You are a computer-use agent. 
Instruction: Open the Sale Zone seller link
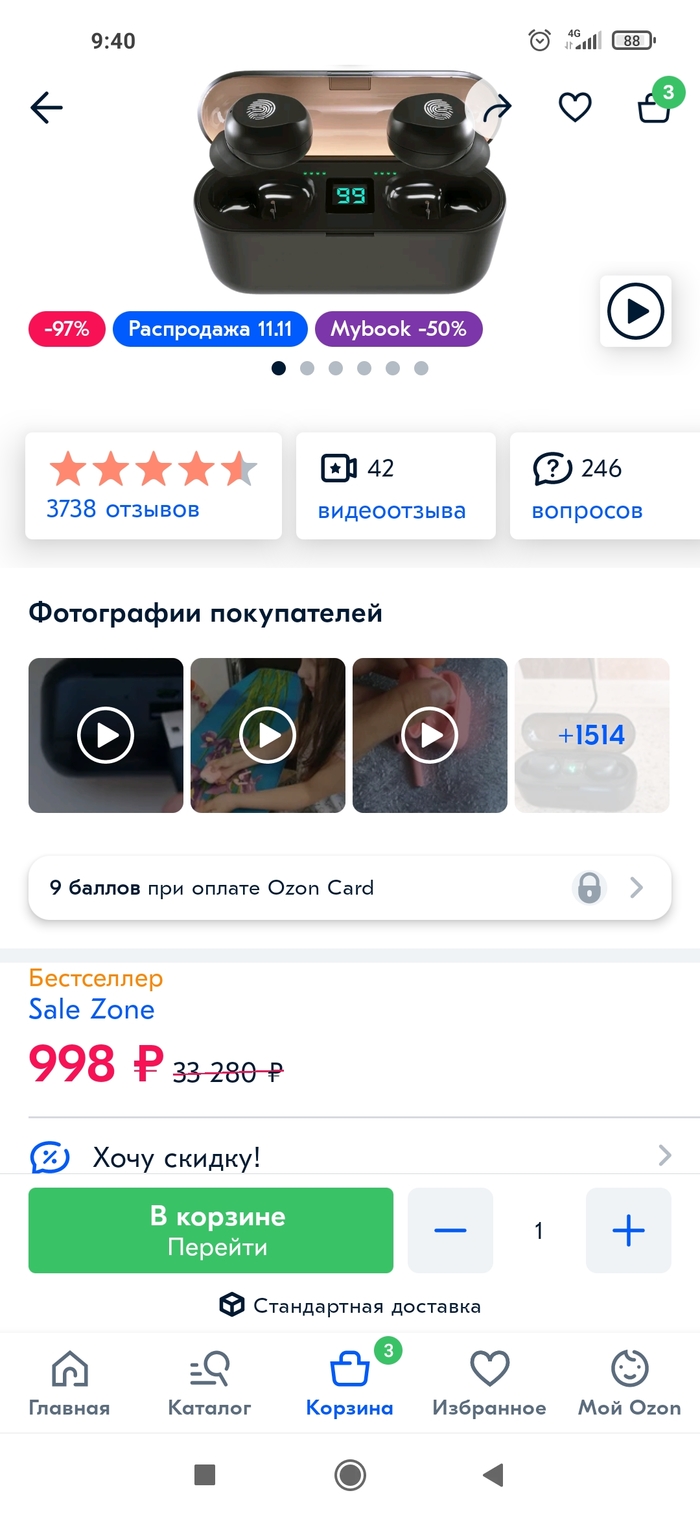point(92,1009)
